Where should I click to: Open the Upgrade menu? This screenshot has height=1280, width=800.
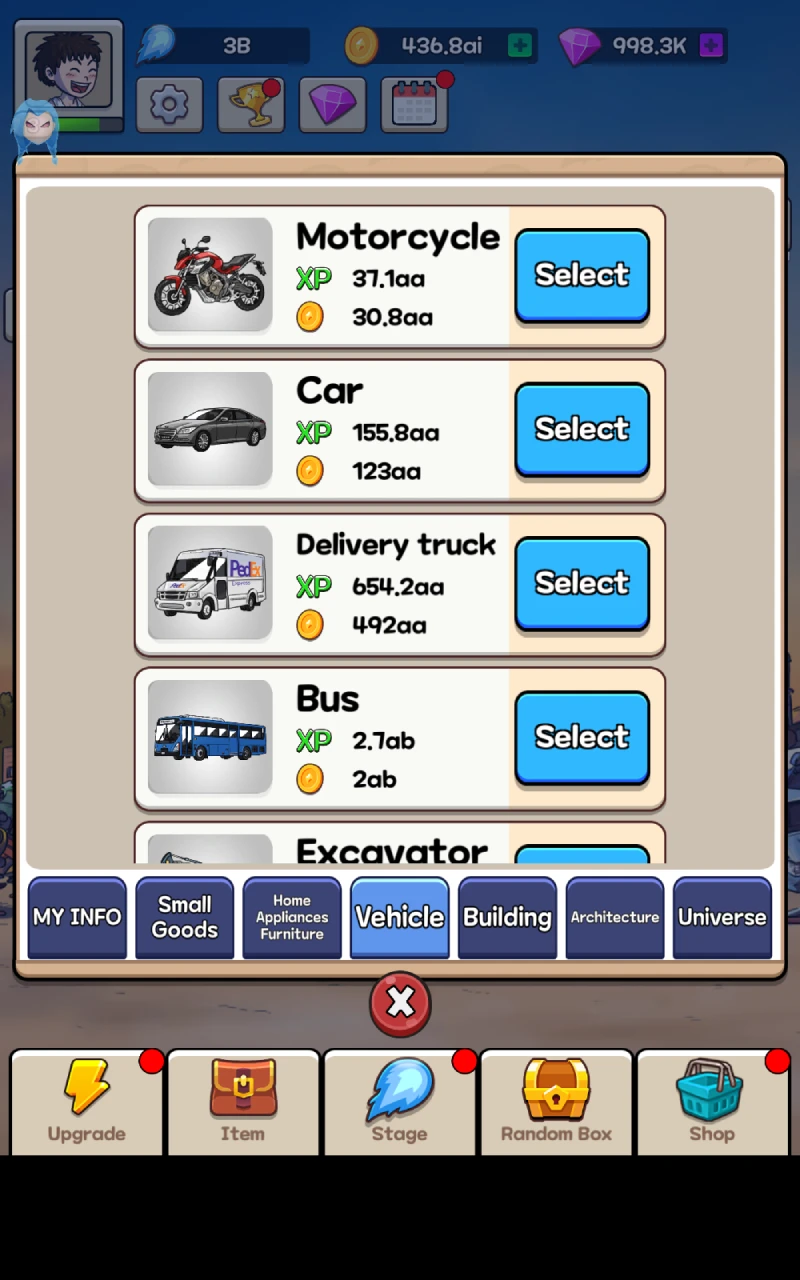coord(87,1102)
